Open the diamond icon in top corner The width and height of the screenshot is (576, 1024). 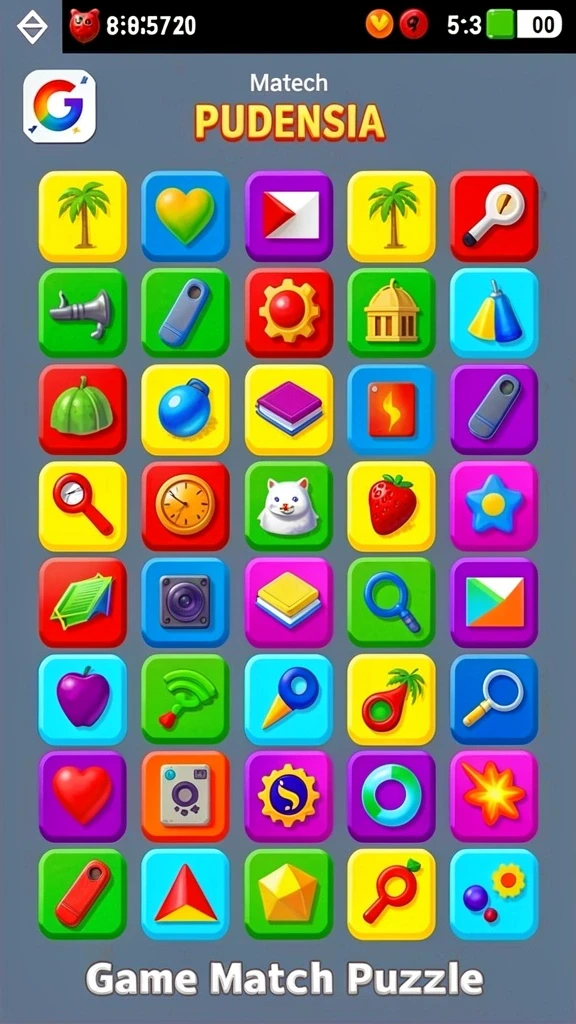tap(31, 27)
